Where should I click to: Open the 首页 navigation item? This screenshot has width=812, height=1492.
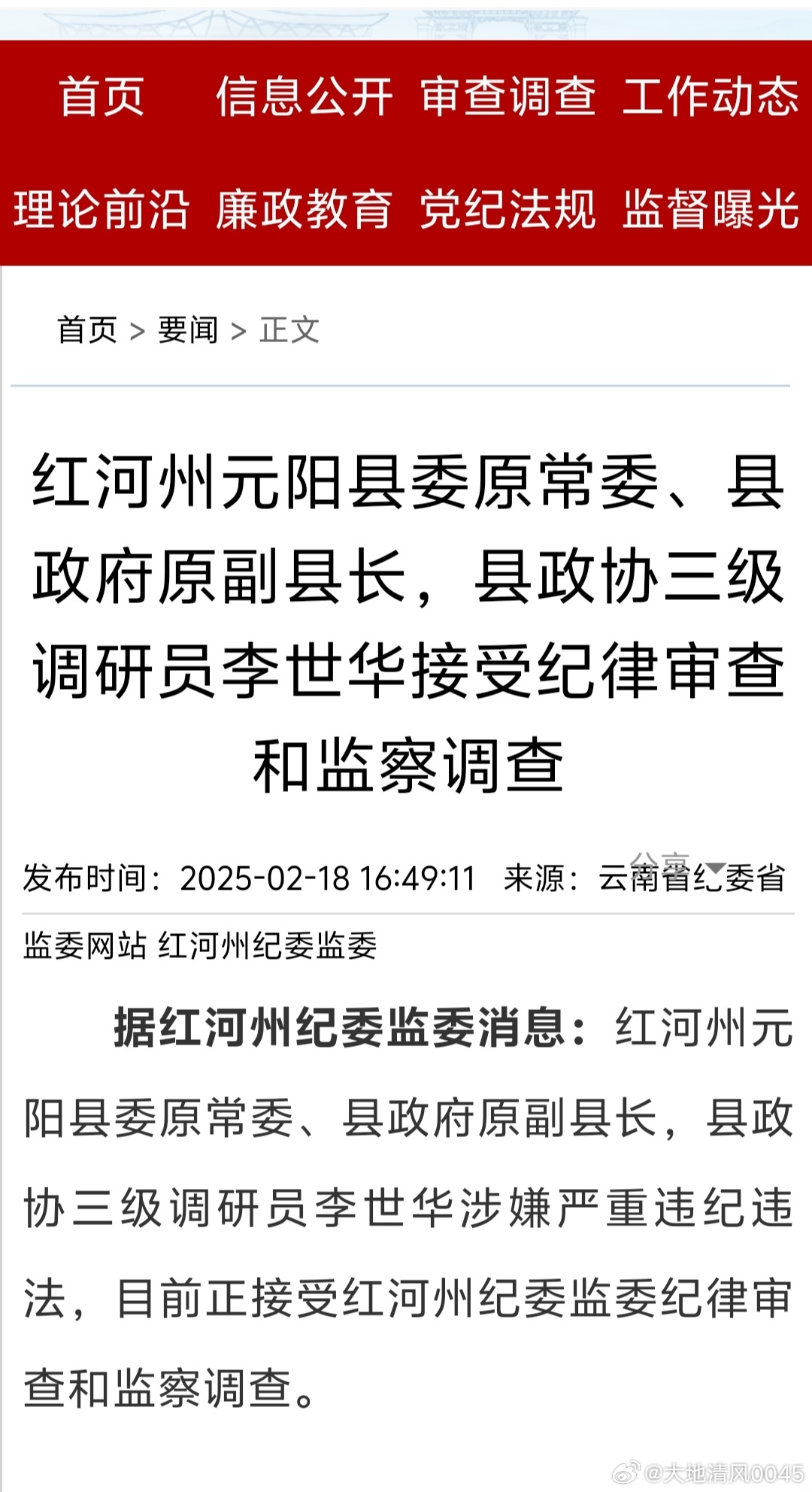(x=101, y=96)
